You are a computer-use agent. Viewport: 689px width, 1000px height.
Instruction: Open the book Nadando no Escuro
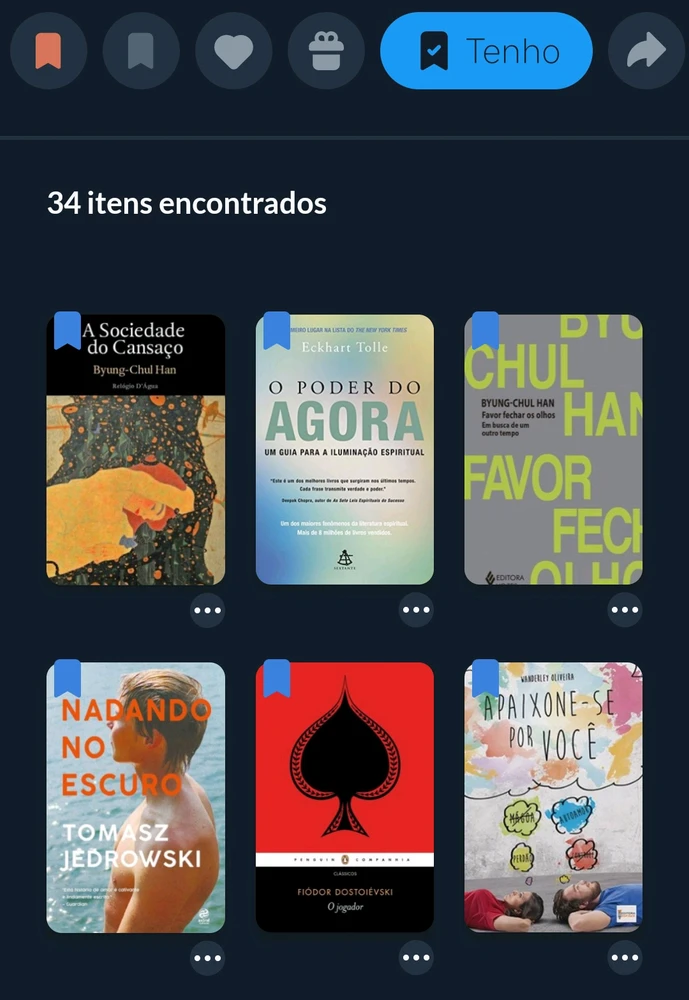tap(136, 797)
